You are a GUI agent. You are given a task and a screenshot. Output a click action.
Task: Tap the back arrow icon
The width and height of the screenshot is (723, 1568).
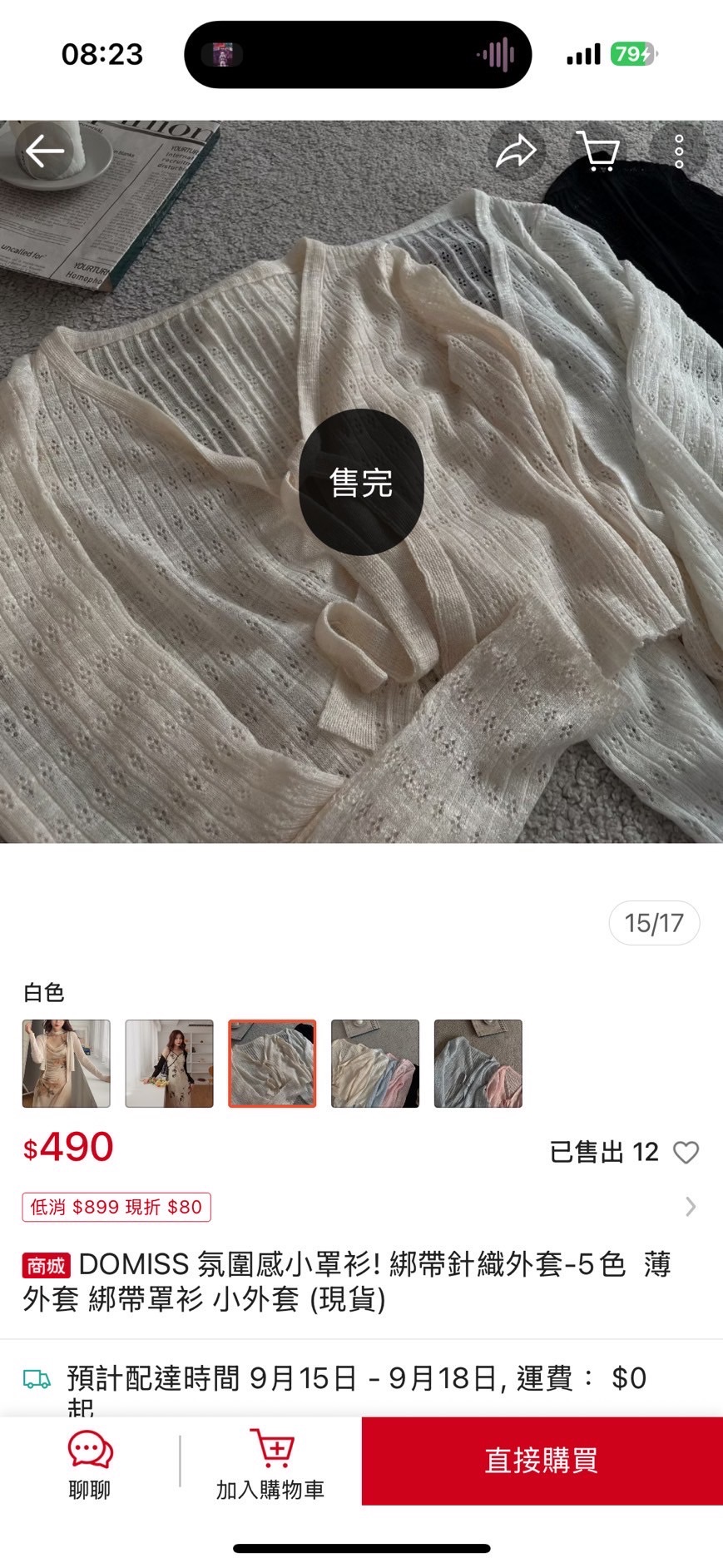click(42, 151)
